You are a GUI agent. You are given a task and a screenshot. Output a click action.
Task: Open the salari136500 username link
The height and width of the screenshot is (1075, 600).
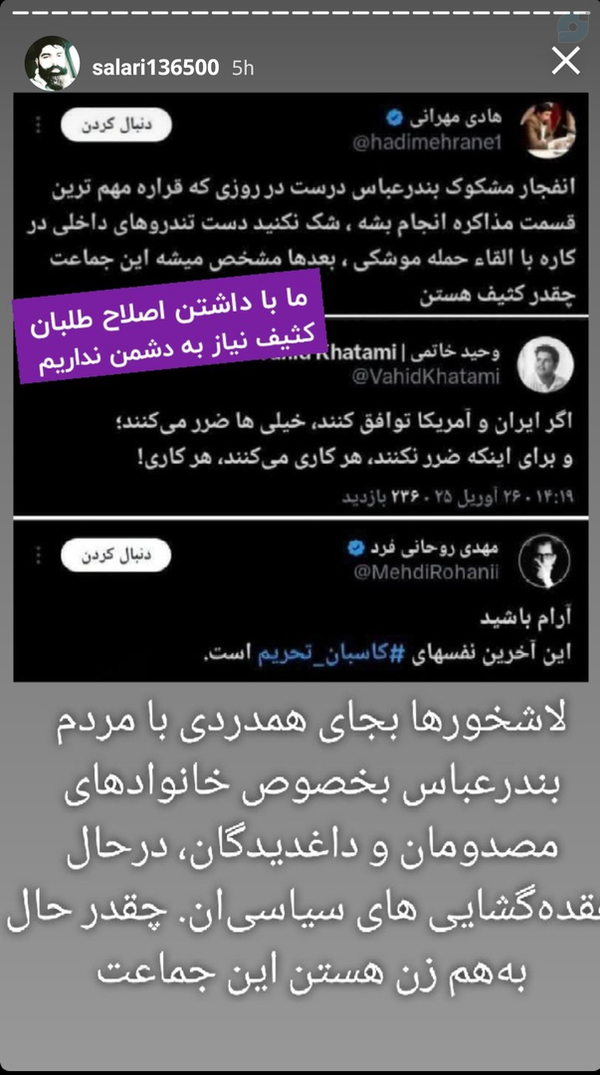coord(155,68)
